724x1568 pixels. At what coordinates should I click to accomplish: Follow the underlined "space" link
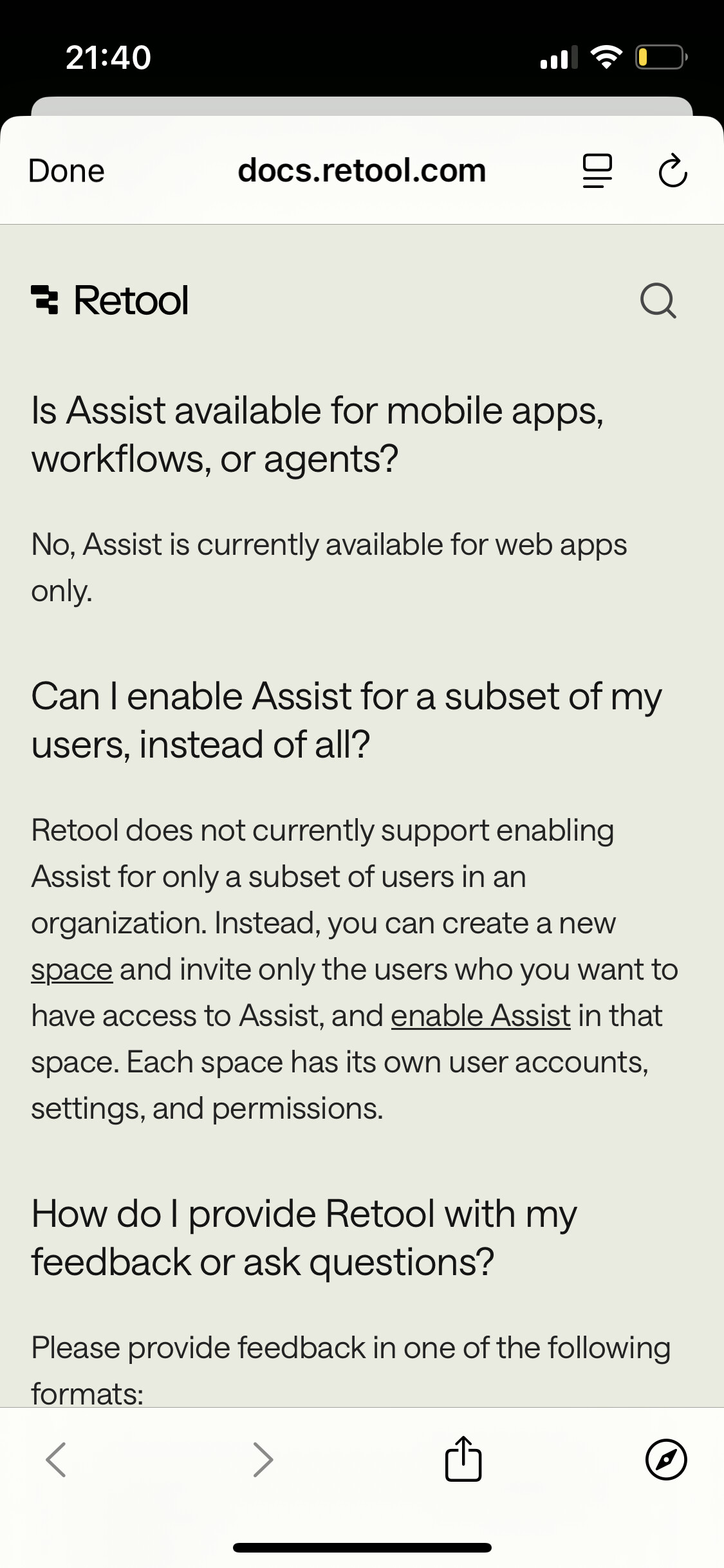click(x=72, y=970)
